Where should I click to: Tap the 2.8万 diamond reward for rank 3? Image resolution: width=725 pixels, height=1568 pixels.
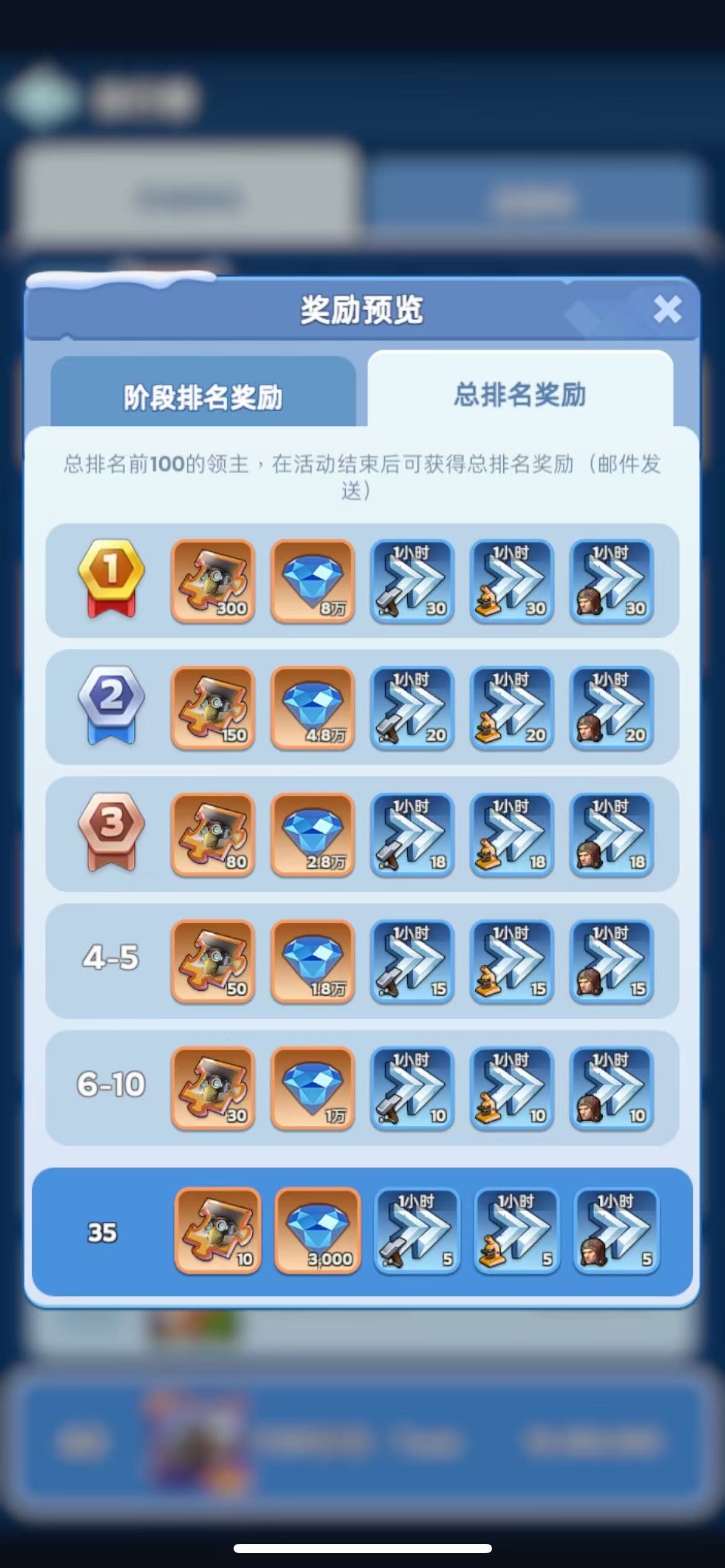click(x=312, y=834)
